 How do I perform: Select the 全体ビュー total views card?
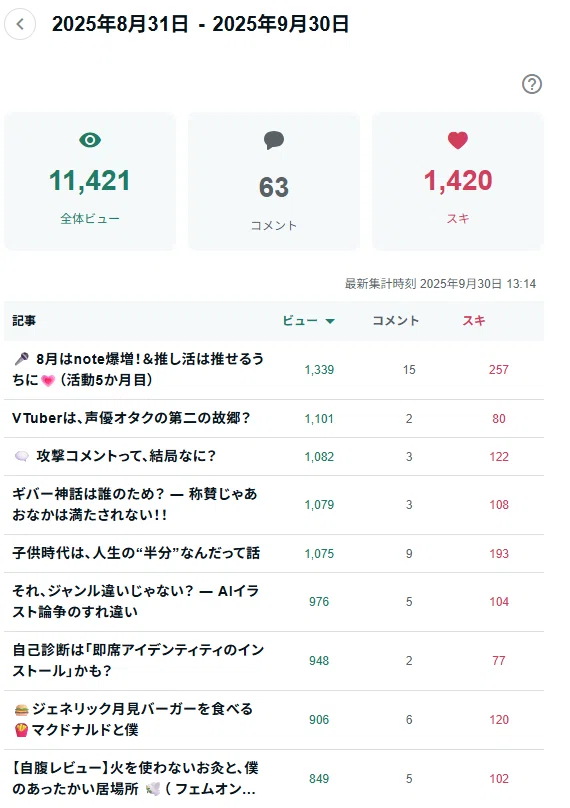[x=90, y=181]
